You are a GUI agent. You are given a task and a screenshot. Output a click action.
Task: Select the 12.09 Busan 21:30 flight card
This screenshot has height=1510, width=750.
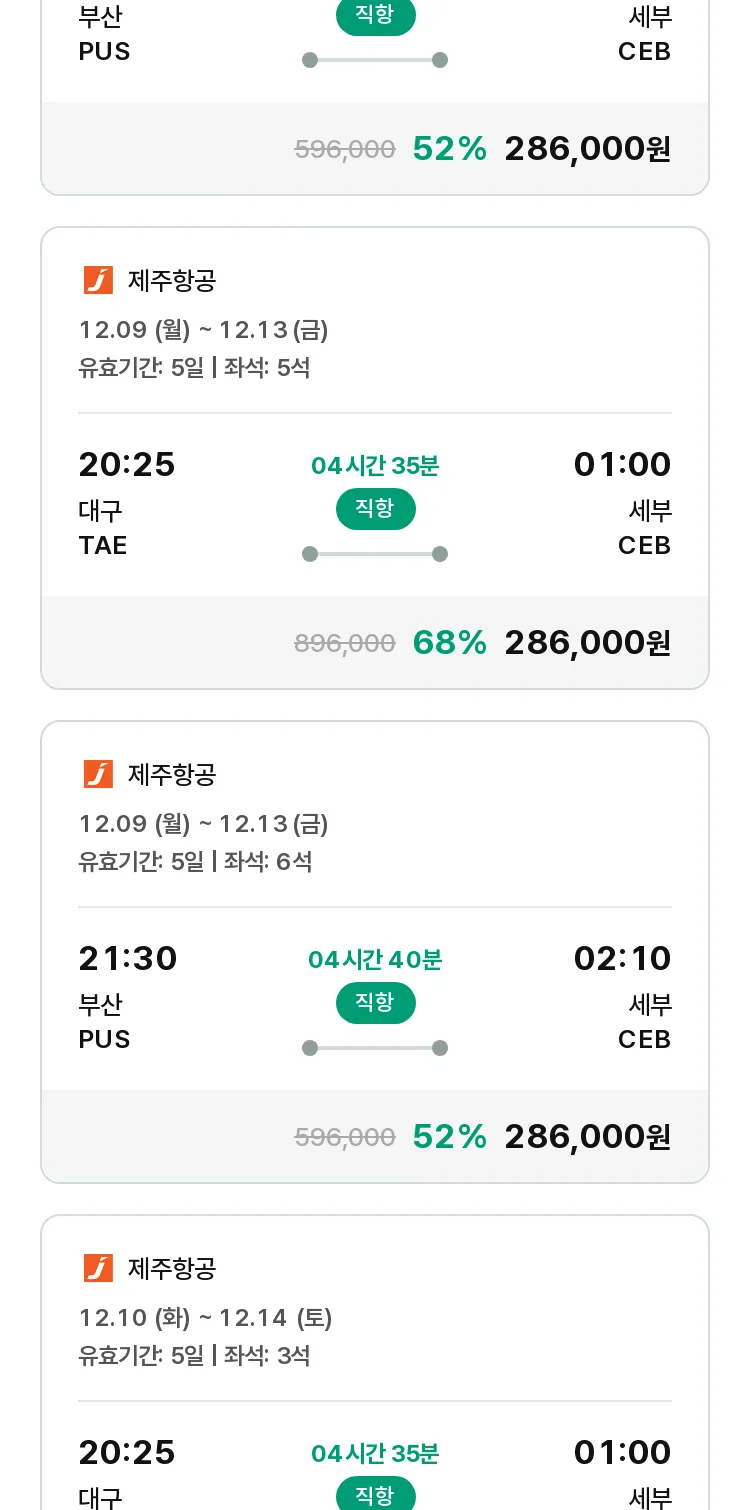(x=375, y=952)
